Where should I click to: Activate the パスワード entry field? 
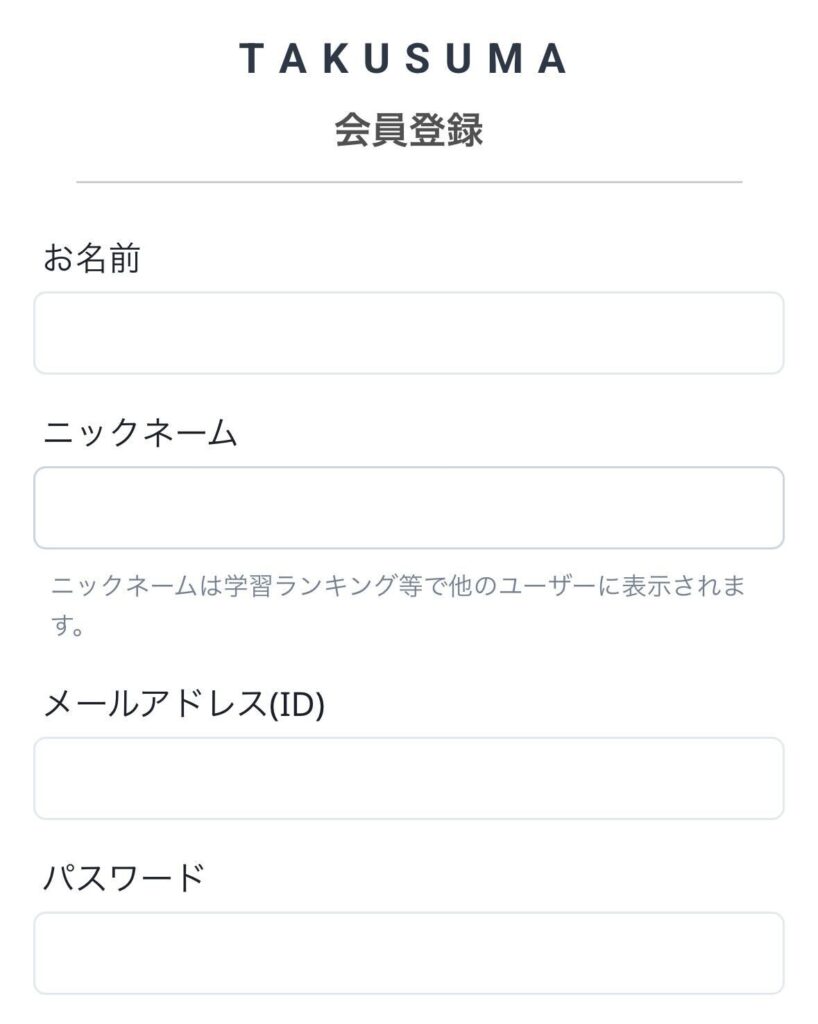coord(408,952)
